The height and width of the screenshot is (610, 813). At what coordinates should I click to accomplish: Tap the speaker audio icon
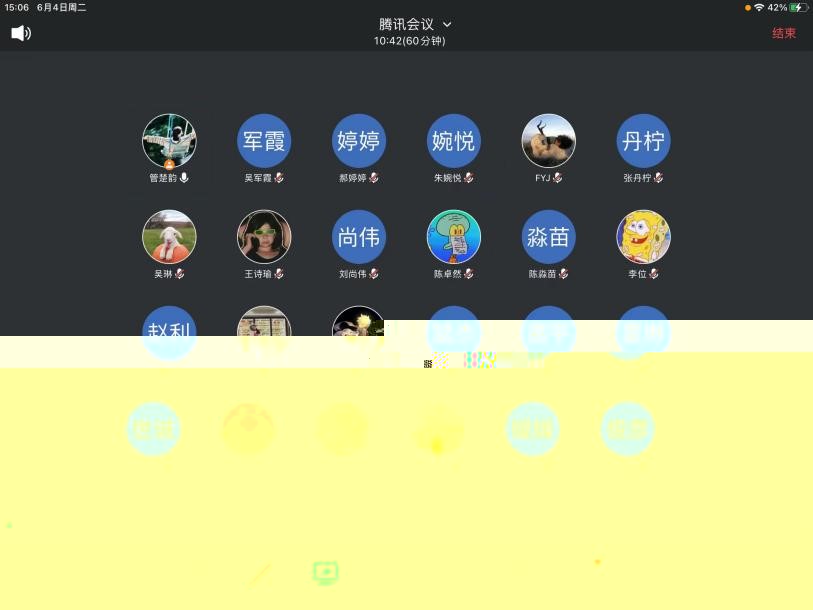point(21,33)
